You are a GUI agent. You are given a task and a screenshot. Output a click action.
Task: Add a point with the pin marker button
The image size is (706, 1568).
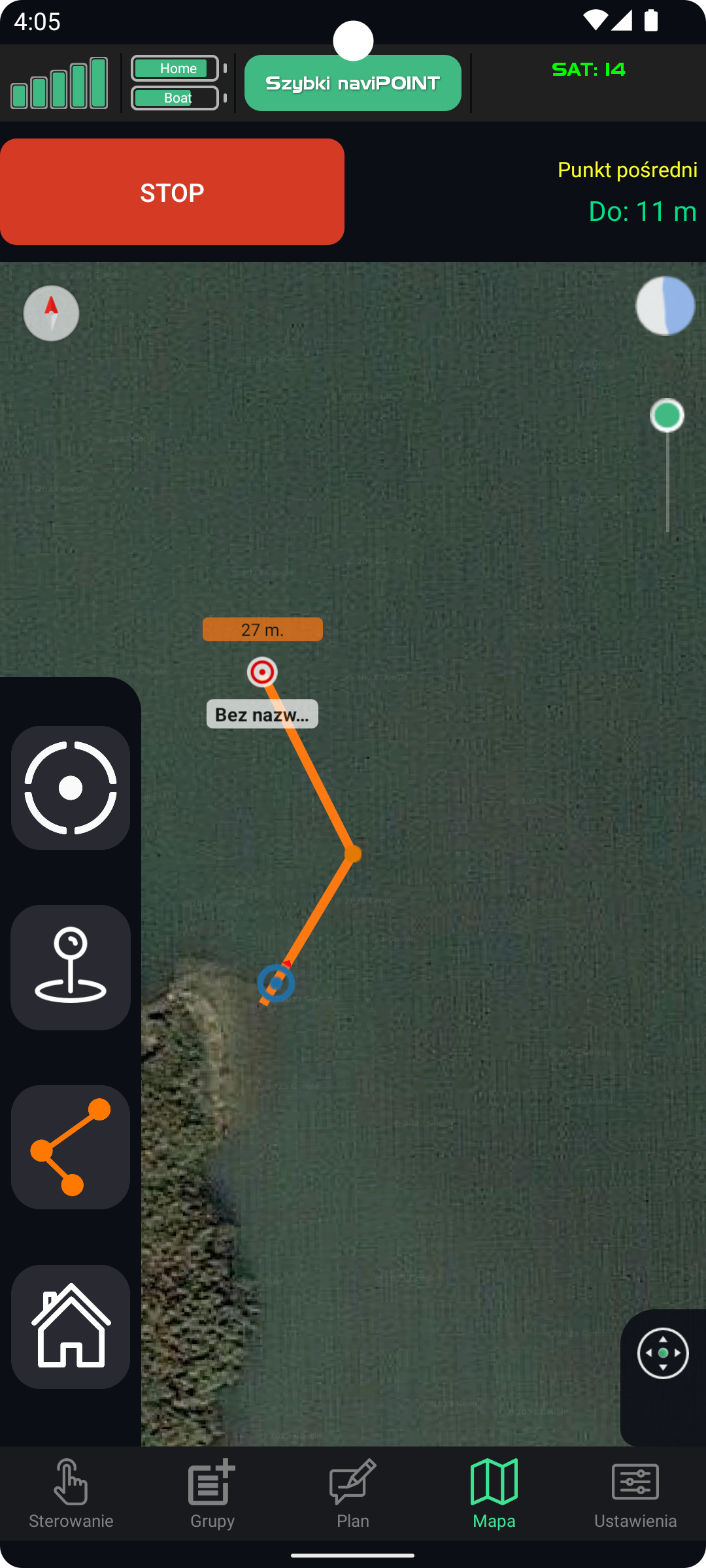pyautogui.click(x=71, y=968)
